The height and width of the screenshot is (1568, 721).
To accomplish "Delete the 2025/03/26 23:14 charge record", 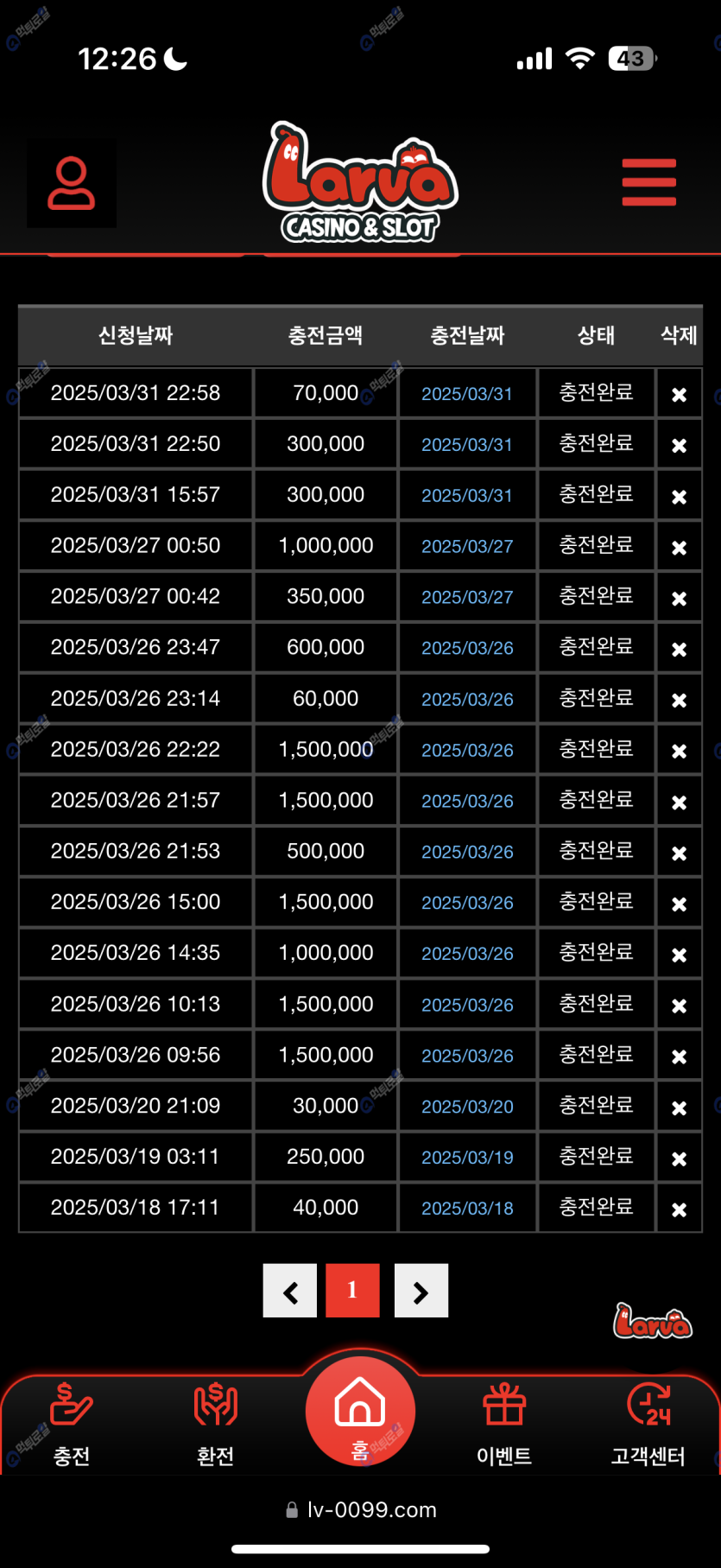I will pyautogui.click(x=679, y=701).
